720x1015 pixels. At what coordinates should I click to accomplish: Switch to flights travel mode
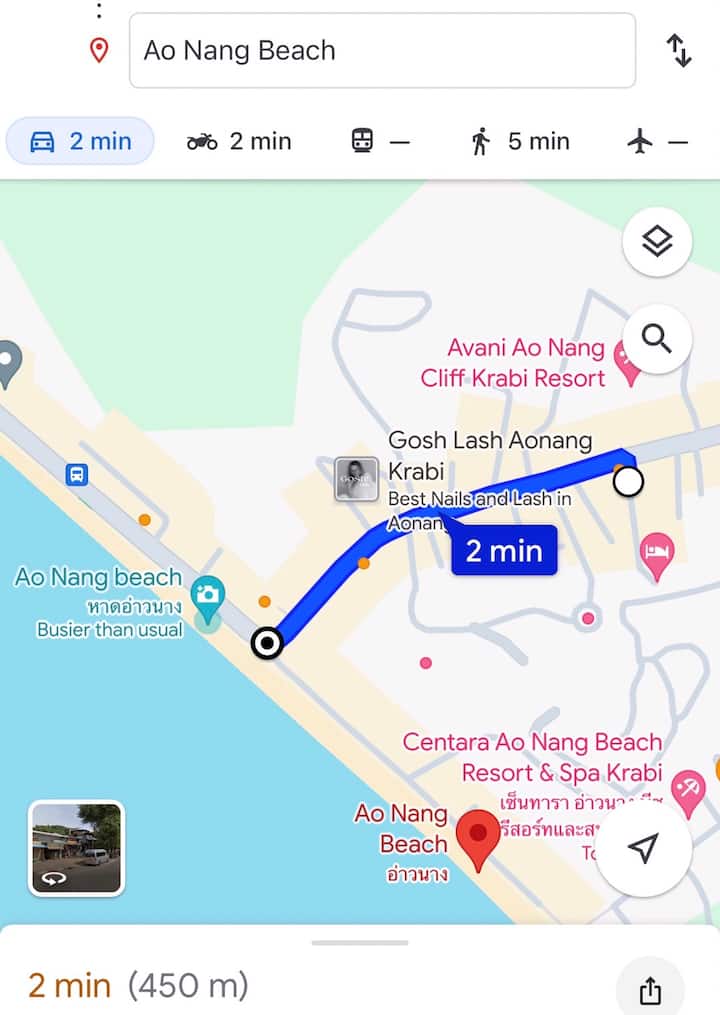point(657,141)
